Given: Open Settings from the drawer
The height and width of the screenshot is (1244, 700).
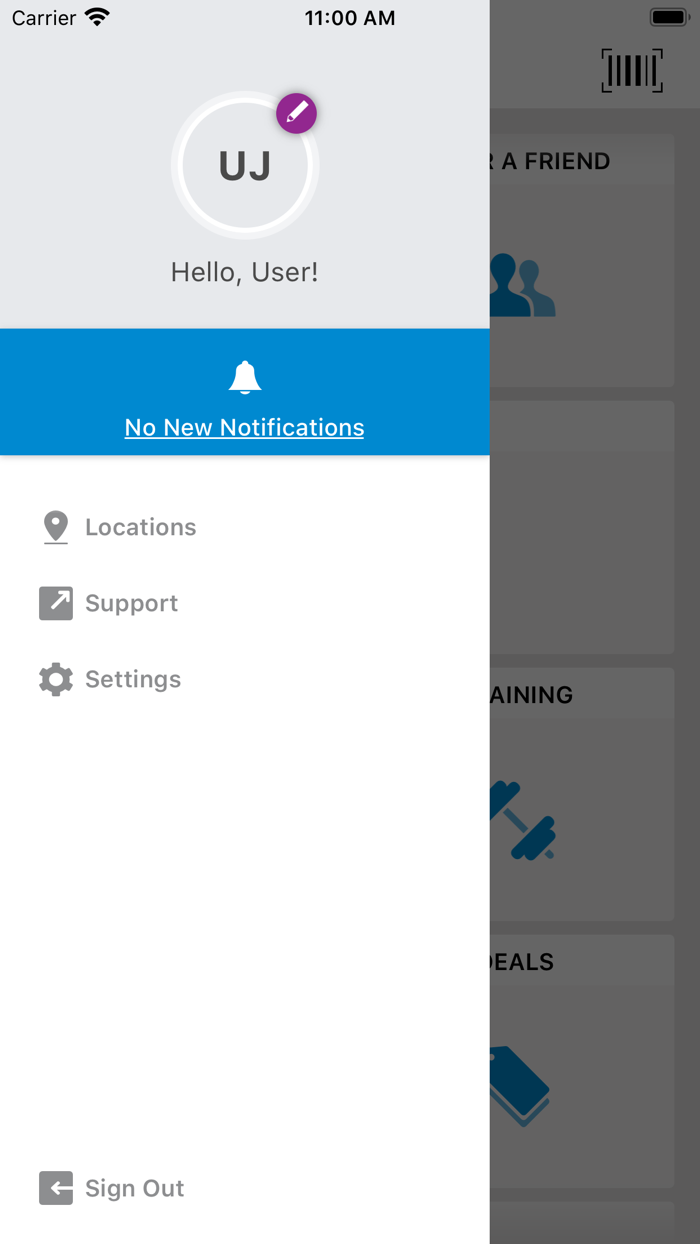Looking at the screenshot, I should [x=132, y=679].
